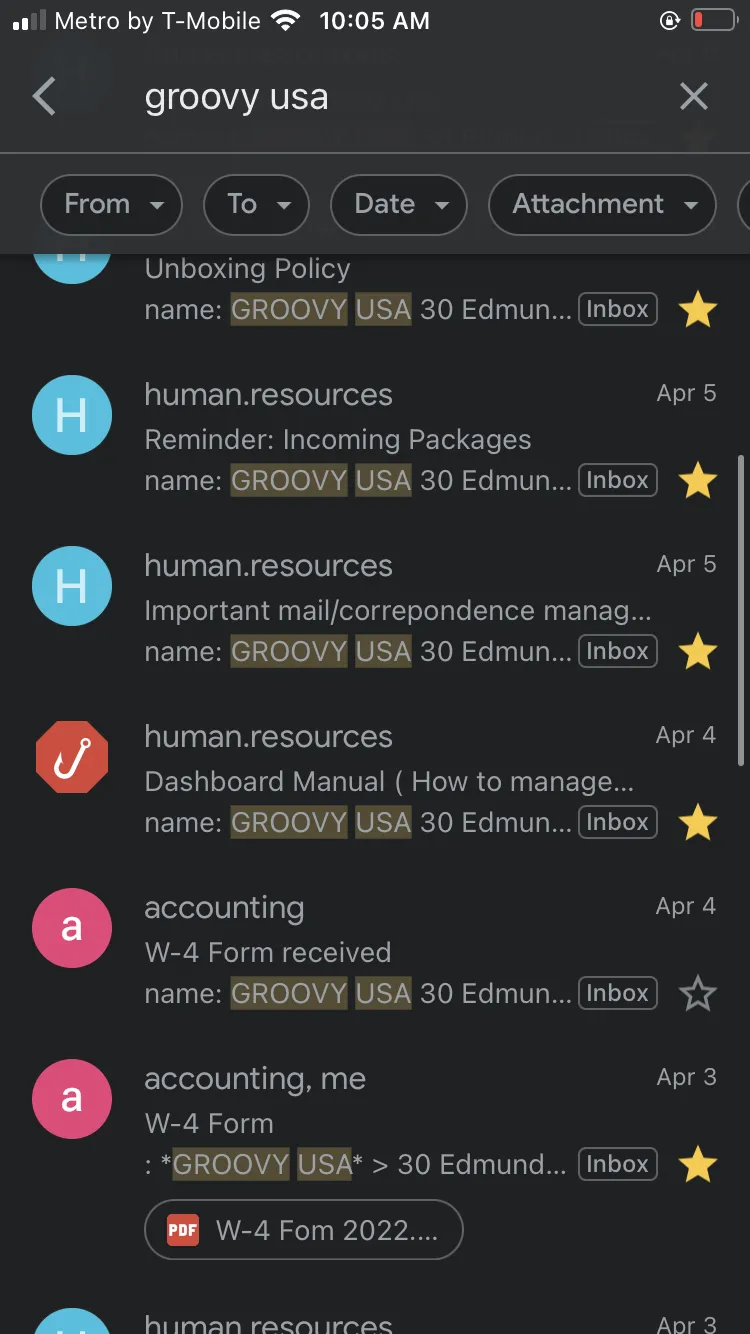This screenshot has height=1334, width=750.
Task: Remove star from the 'Unboxing Policy' email
Action: tap(698, 310)
